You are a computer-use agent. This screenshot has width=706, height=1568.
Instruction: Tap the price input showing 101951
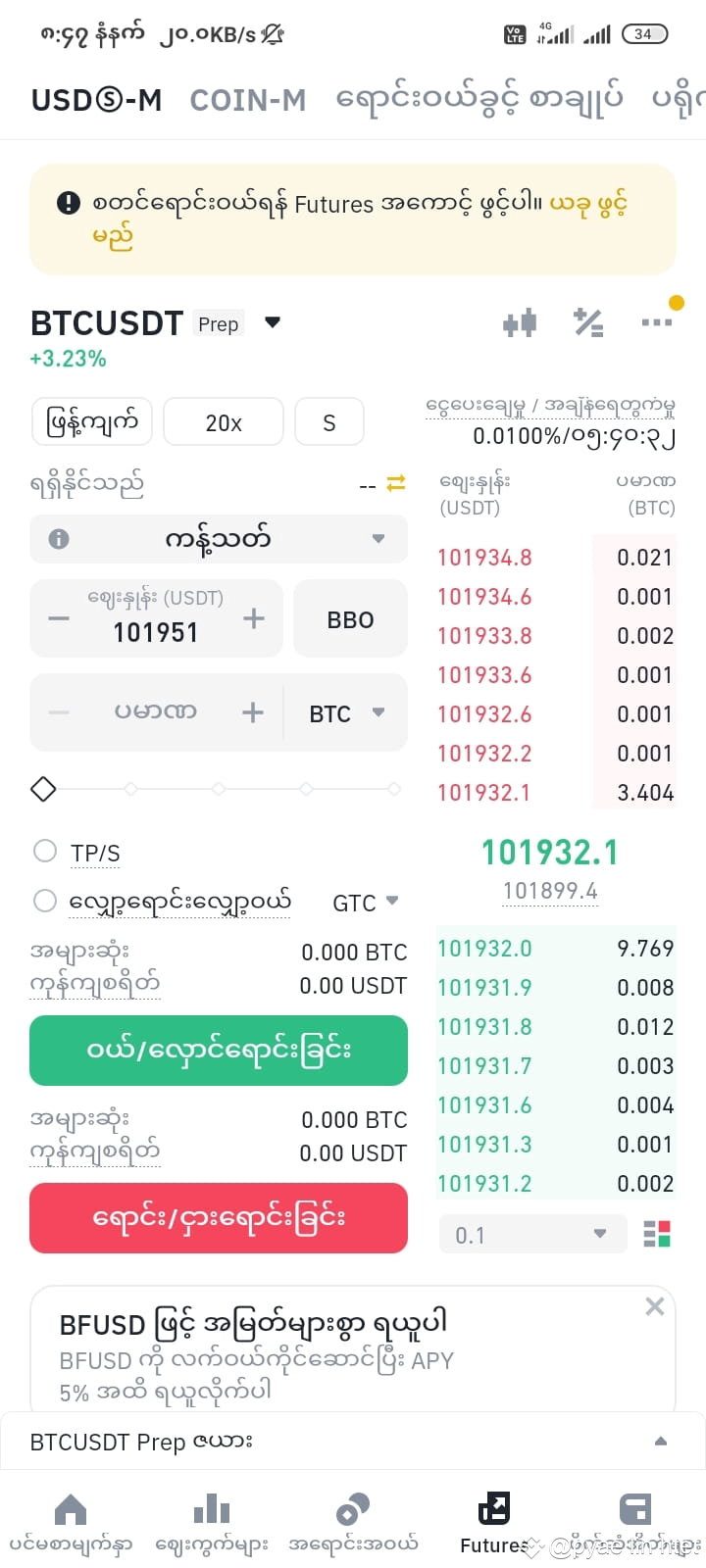[x=156, y=631]
